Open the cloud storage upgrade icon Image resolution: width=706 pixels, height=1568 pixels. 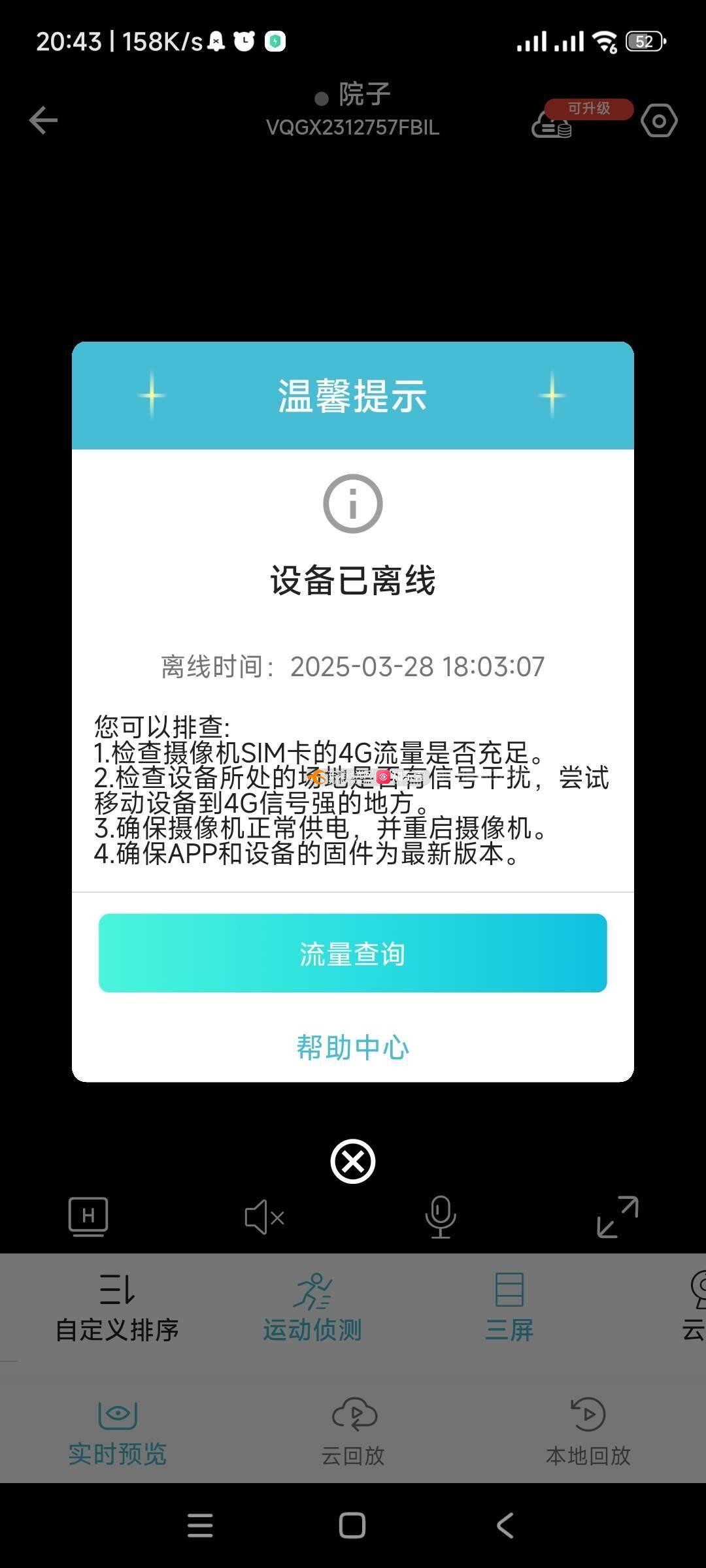[552, 123]
